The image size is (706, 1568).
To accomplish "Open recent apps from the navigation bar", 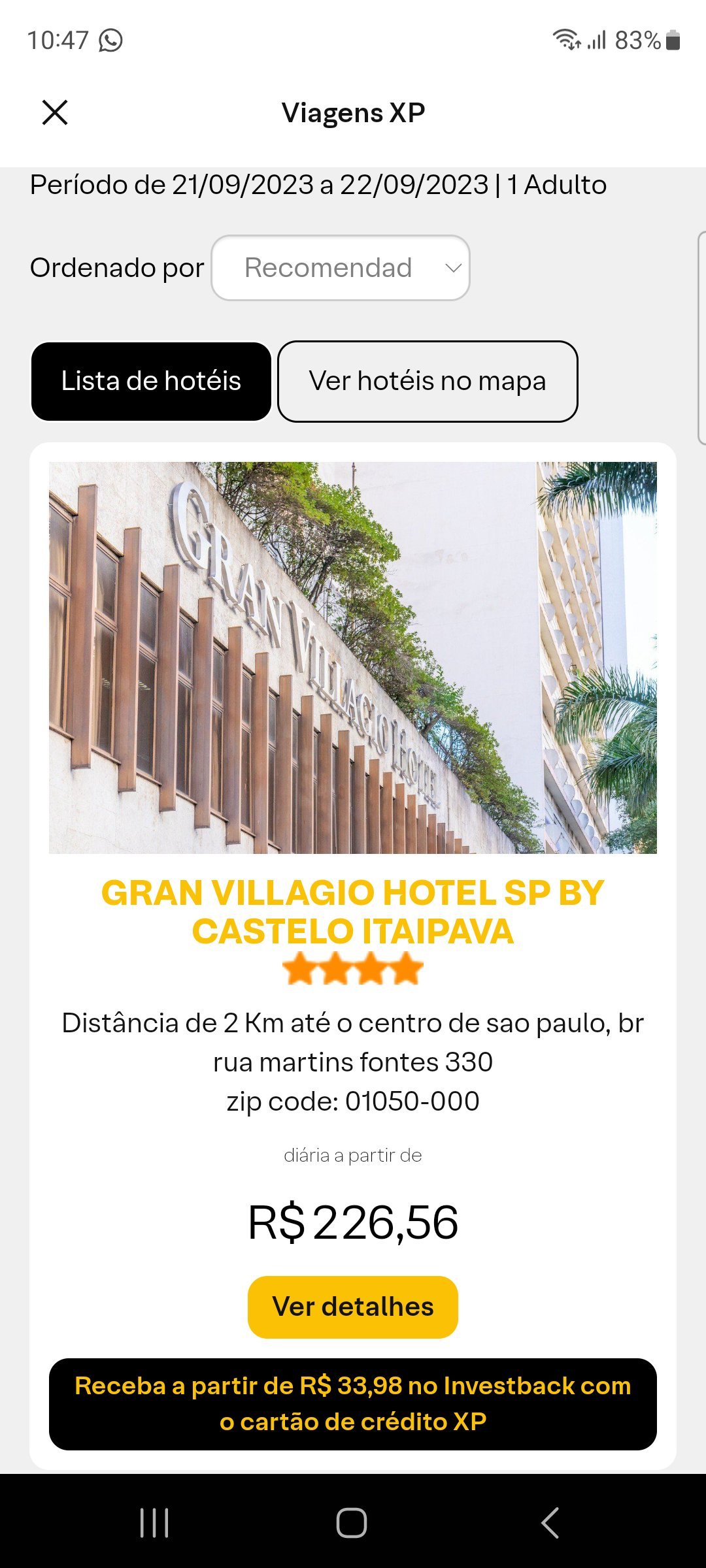I will pos(155,1523).
